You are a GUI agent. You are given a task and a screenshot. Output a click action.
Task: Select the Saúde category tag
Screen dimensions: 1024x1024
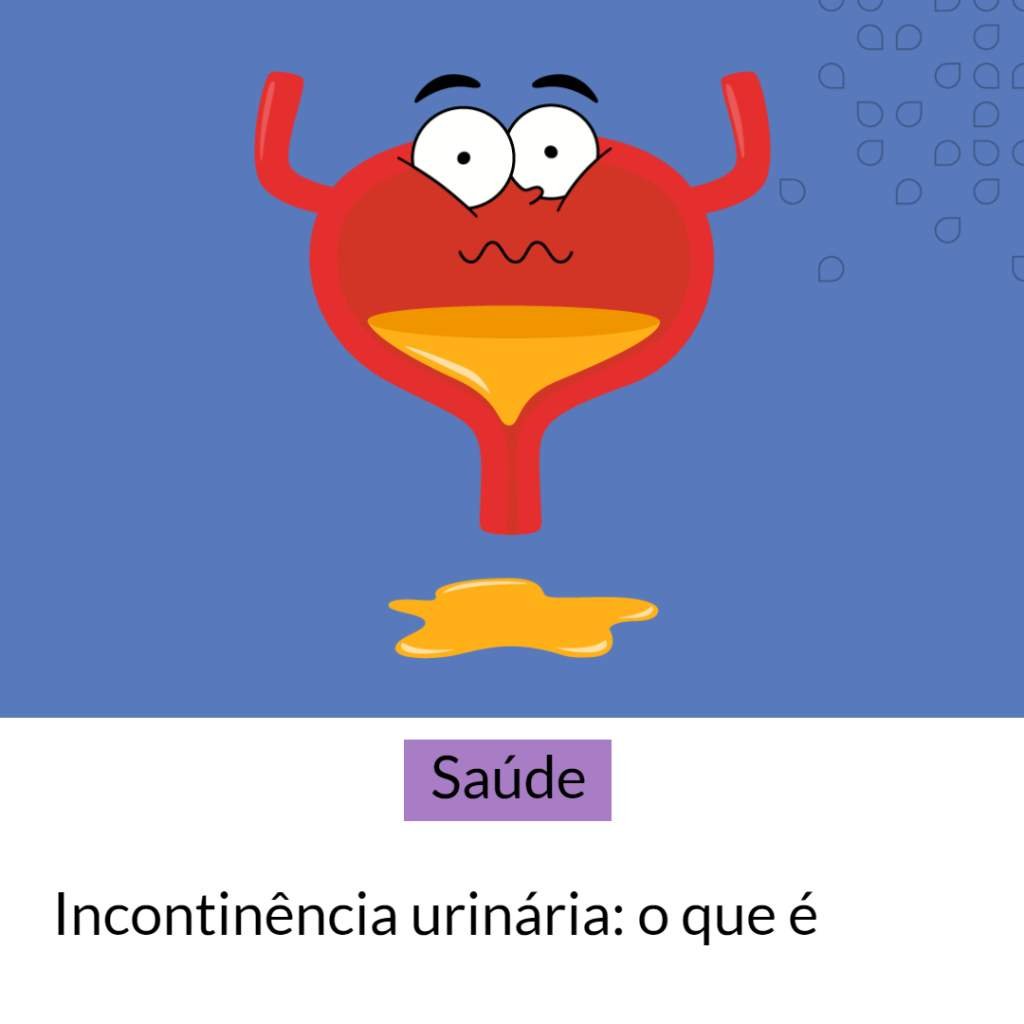507,780
